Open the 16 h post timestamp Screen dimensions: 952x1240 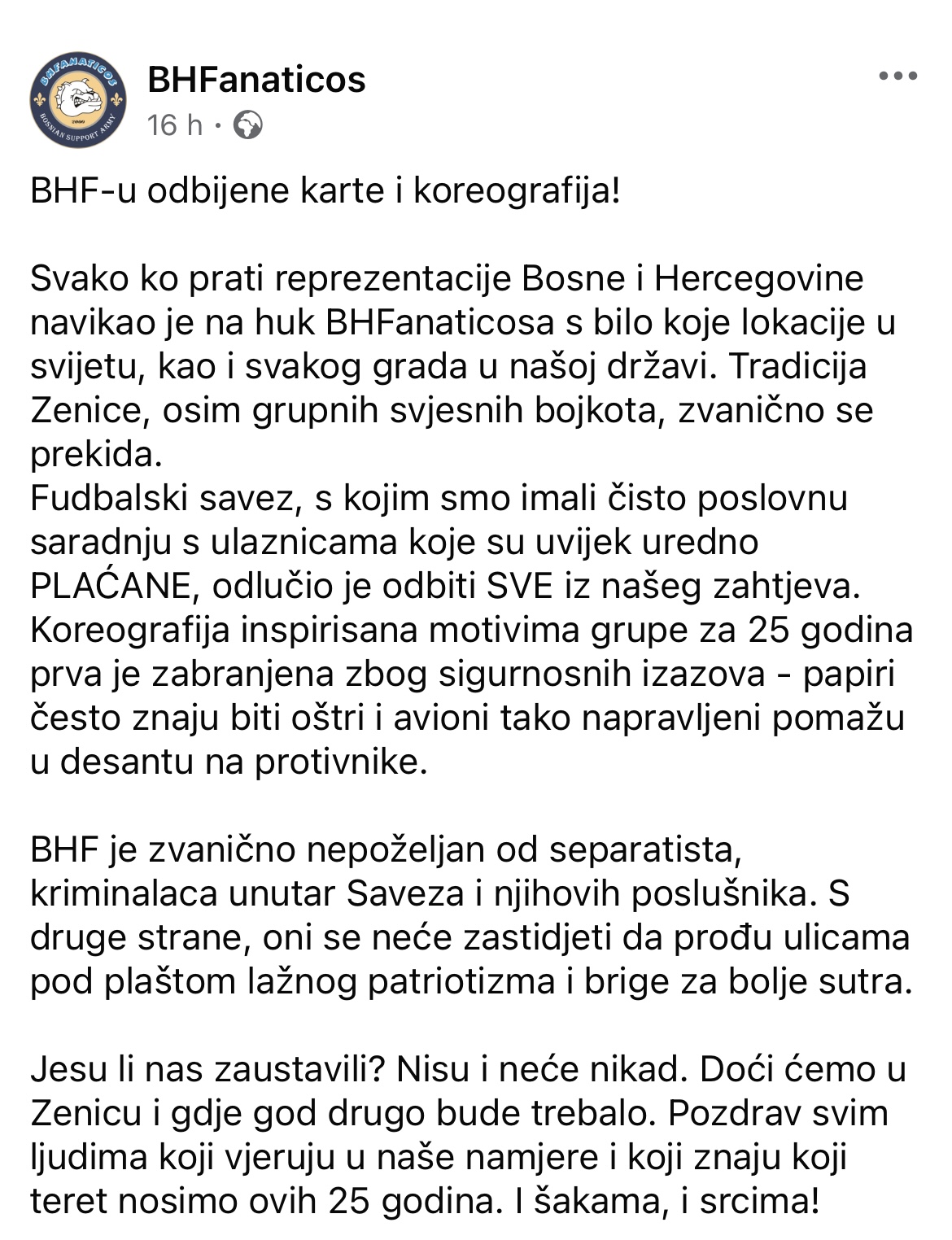pyautogui.click(x=174, y=125)
